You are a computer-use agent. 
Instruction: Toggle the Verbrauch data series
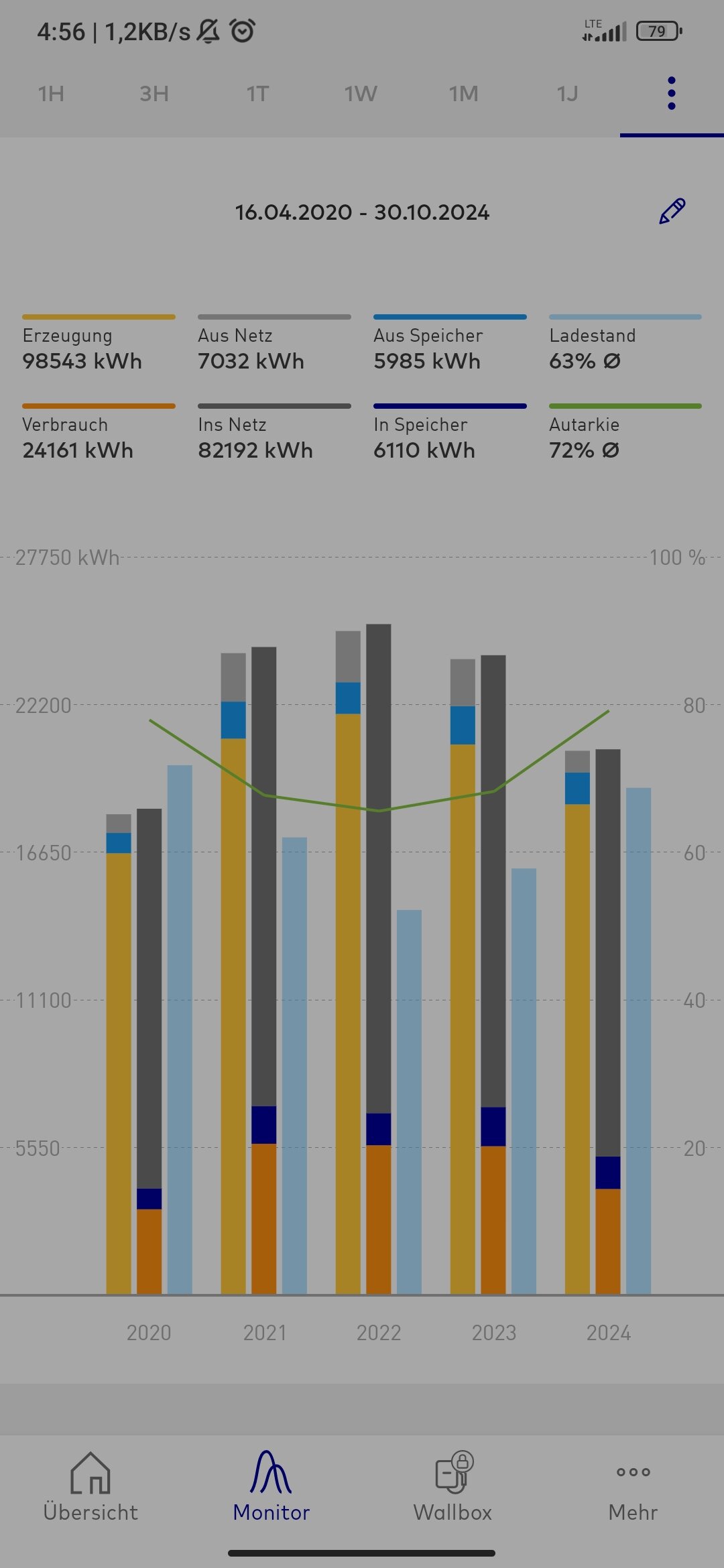pyautogui.click(x=98, y=434)
